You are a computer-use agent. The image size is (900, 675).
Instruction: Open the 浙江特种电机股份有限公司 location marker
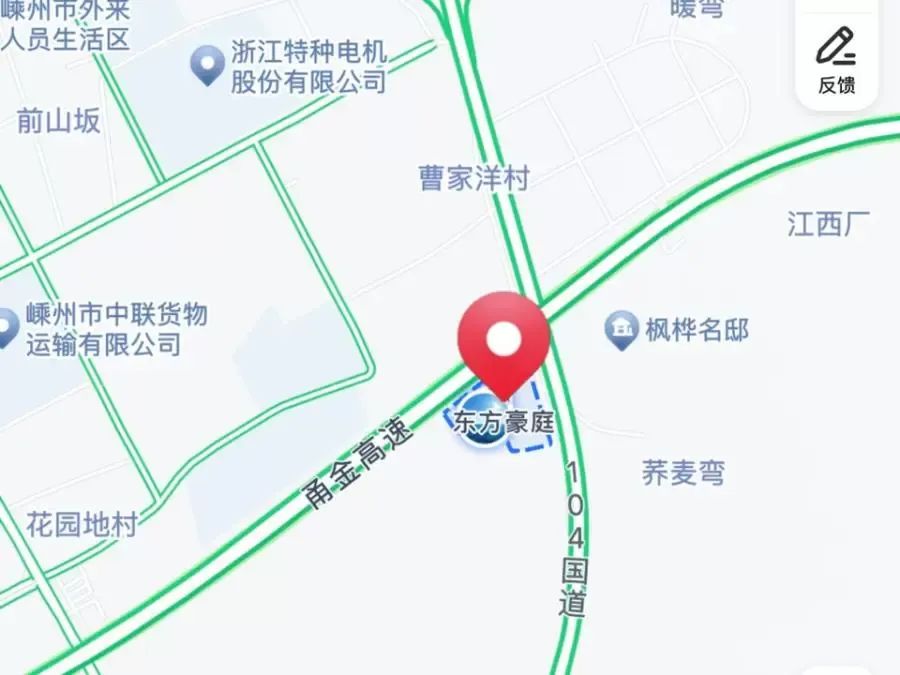click(x=207, y=66)
